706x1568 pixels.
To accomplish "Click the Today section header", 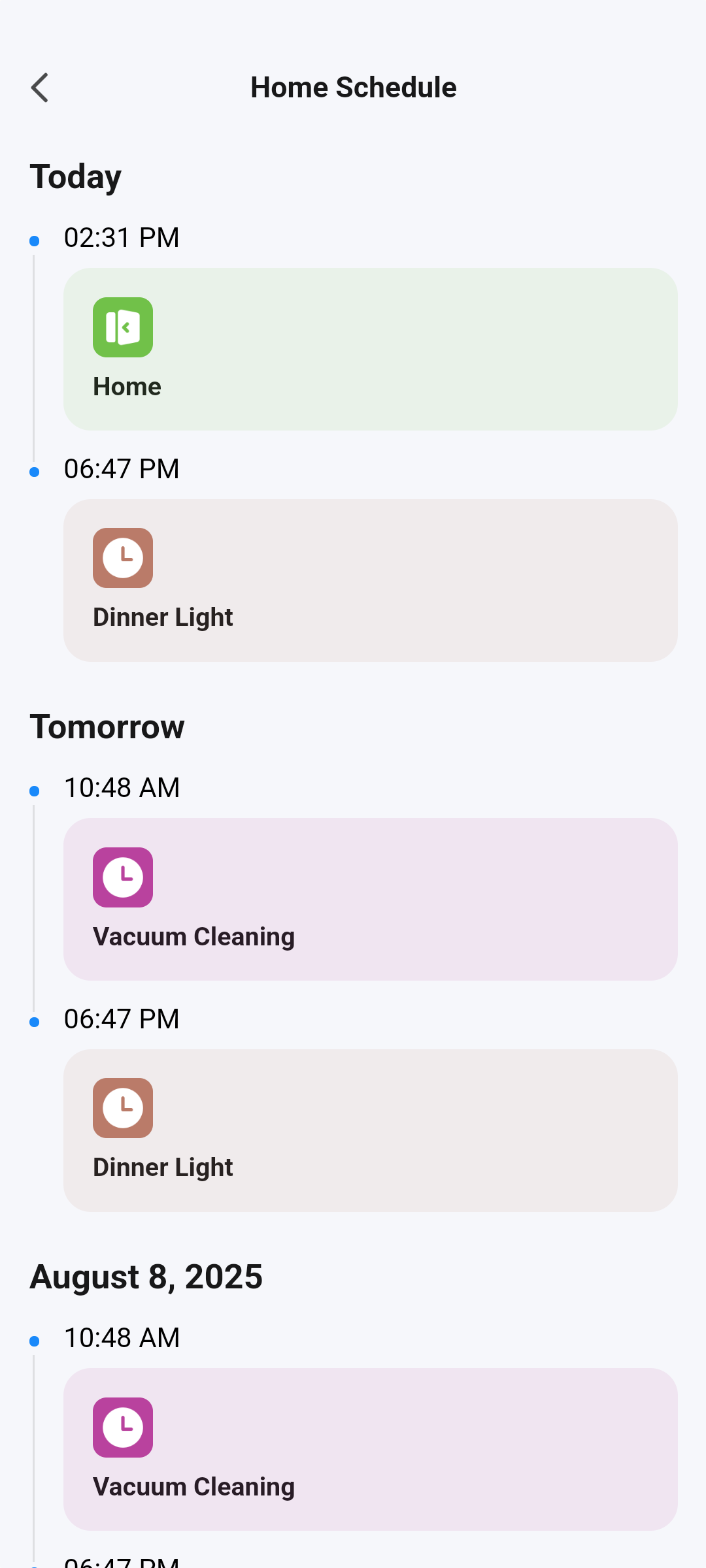I will (x=75, y=175).
